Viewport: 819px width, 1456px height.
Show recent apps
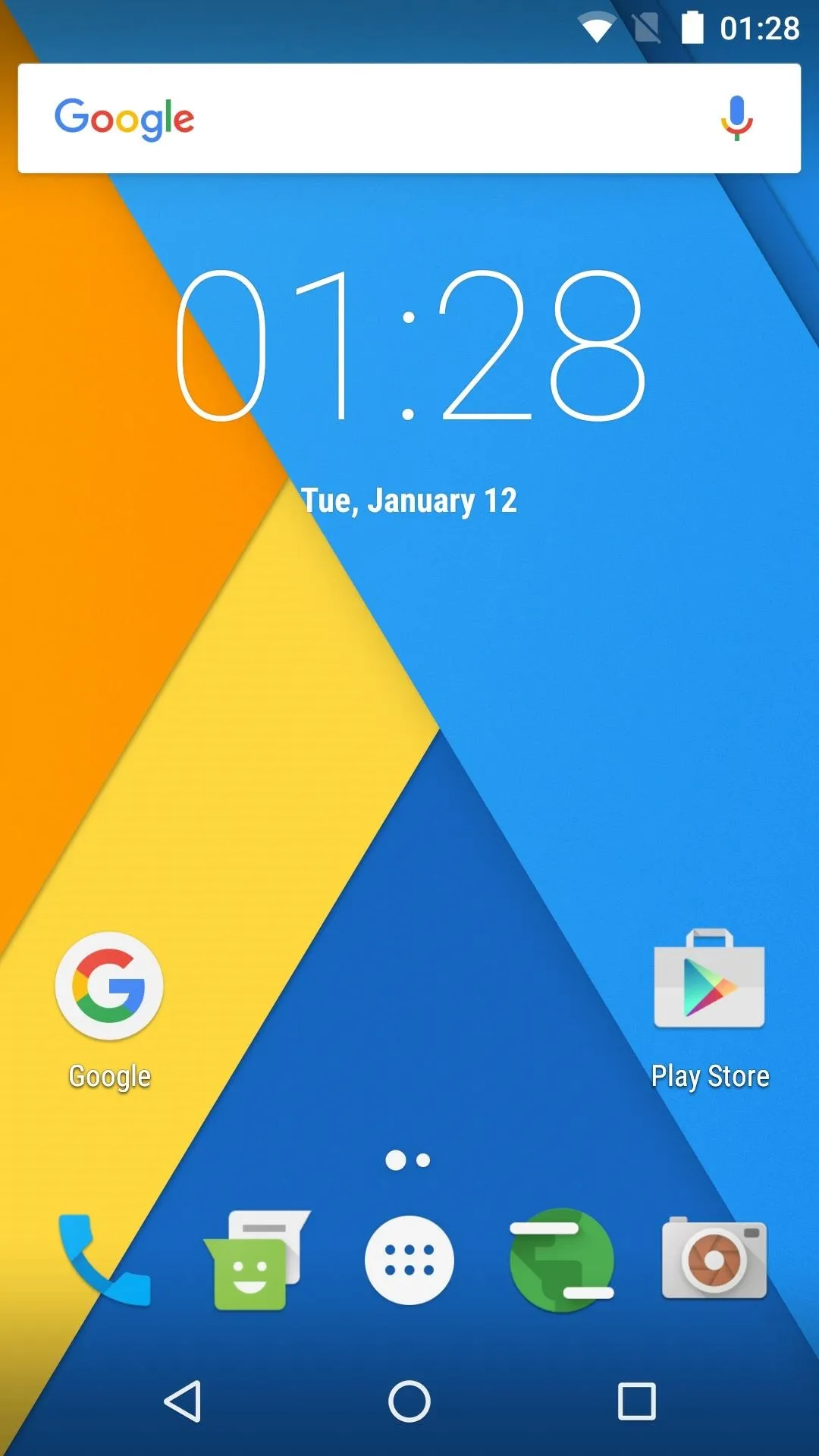pyautogui.click(x=637, y=1400)
